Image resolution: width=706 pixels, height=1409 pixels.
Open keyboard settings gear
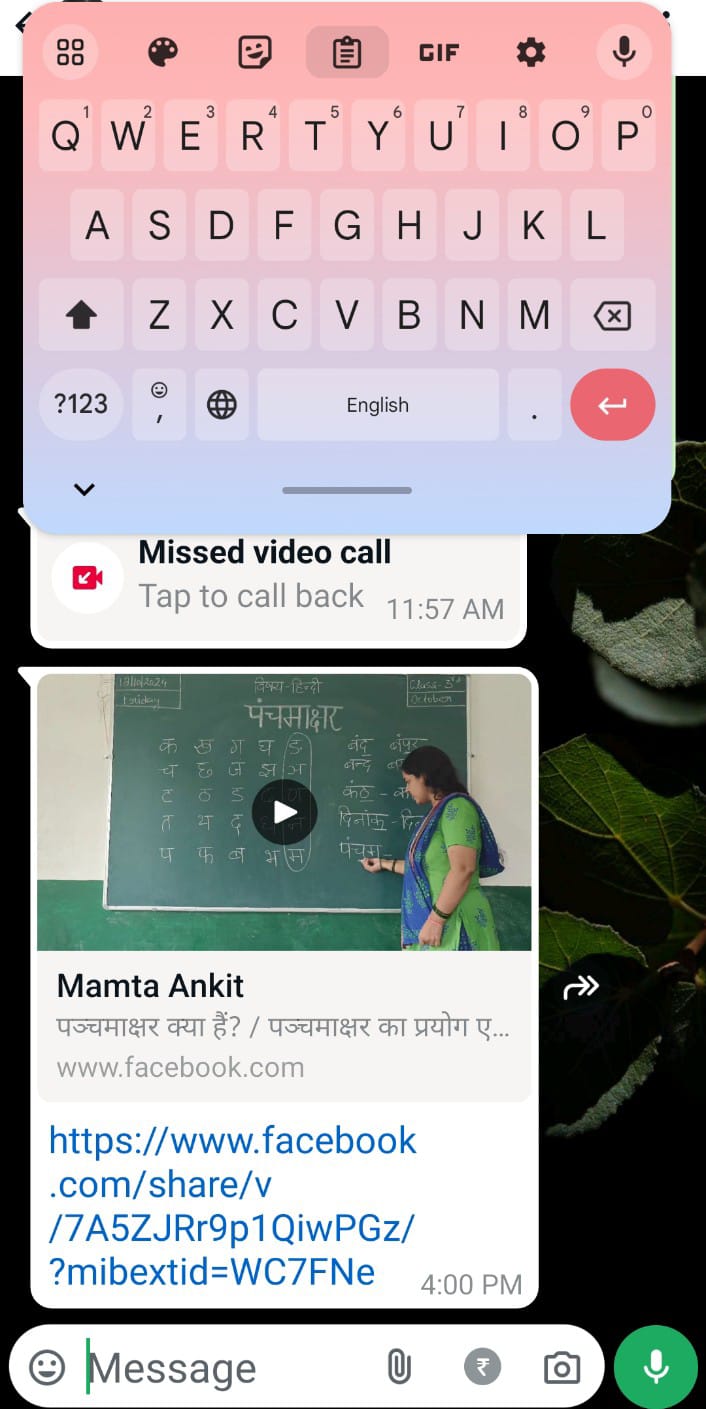[x=530, y=52]
